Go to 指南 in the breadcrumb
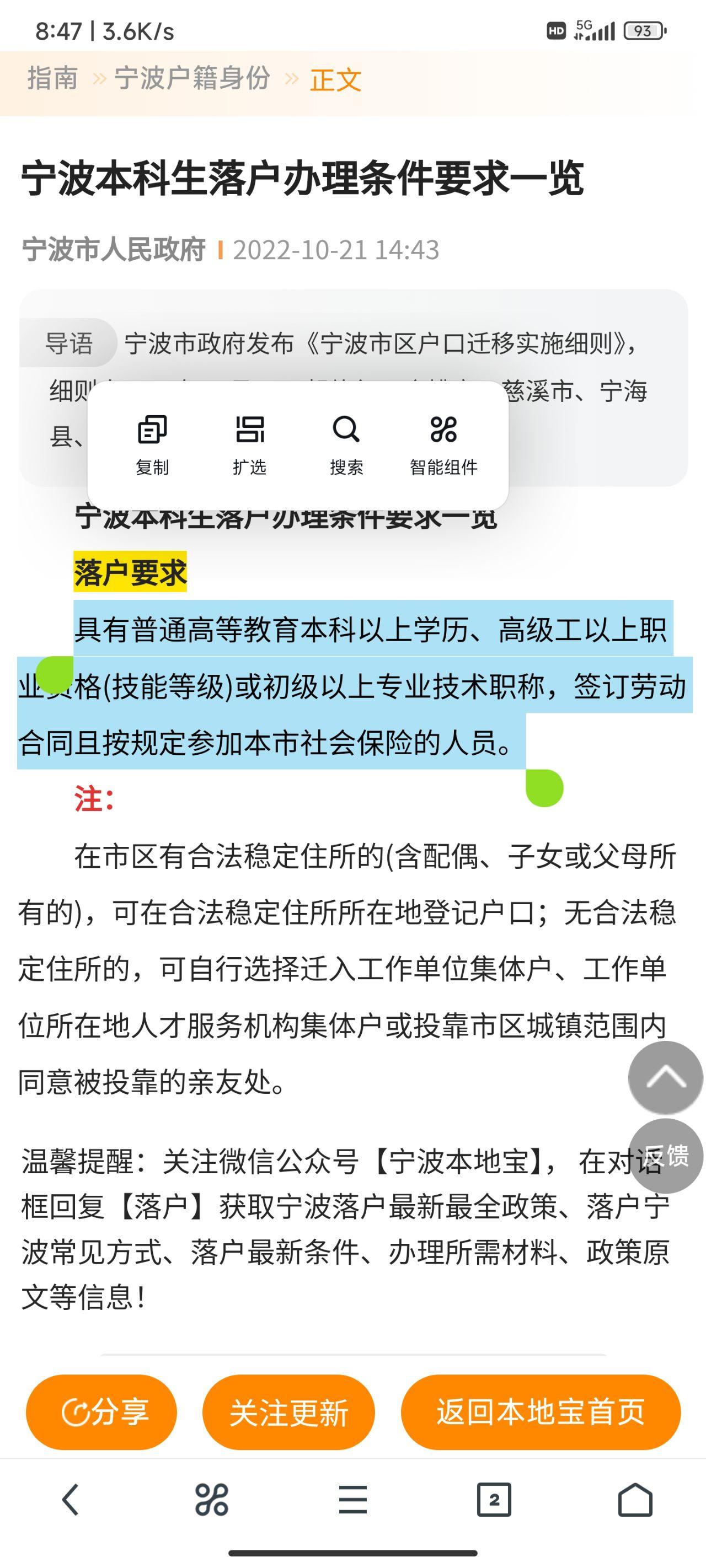Viewport: 706px width, 1568px height. pos(52,79)
